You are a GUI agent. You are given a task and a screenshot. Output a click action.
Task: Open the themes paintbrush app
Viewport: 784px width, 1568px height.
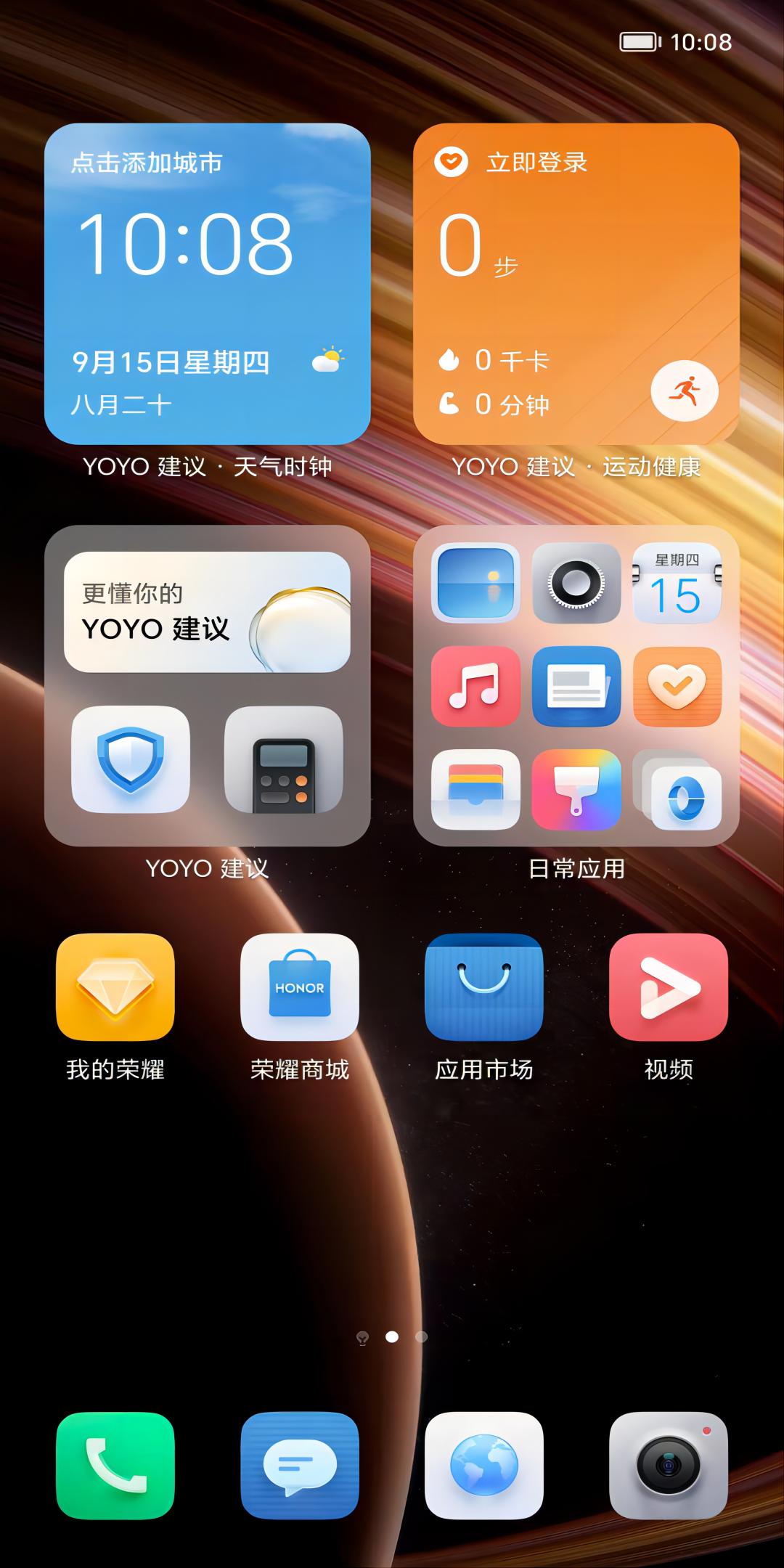pos(576,789)
